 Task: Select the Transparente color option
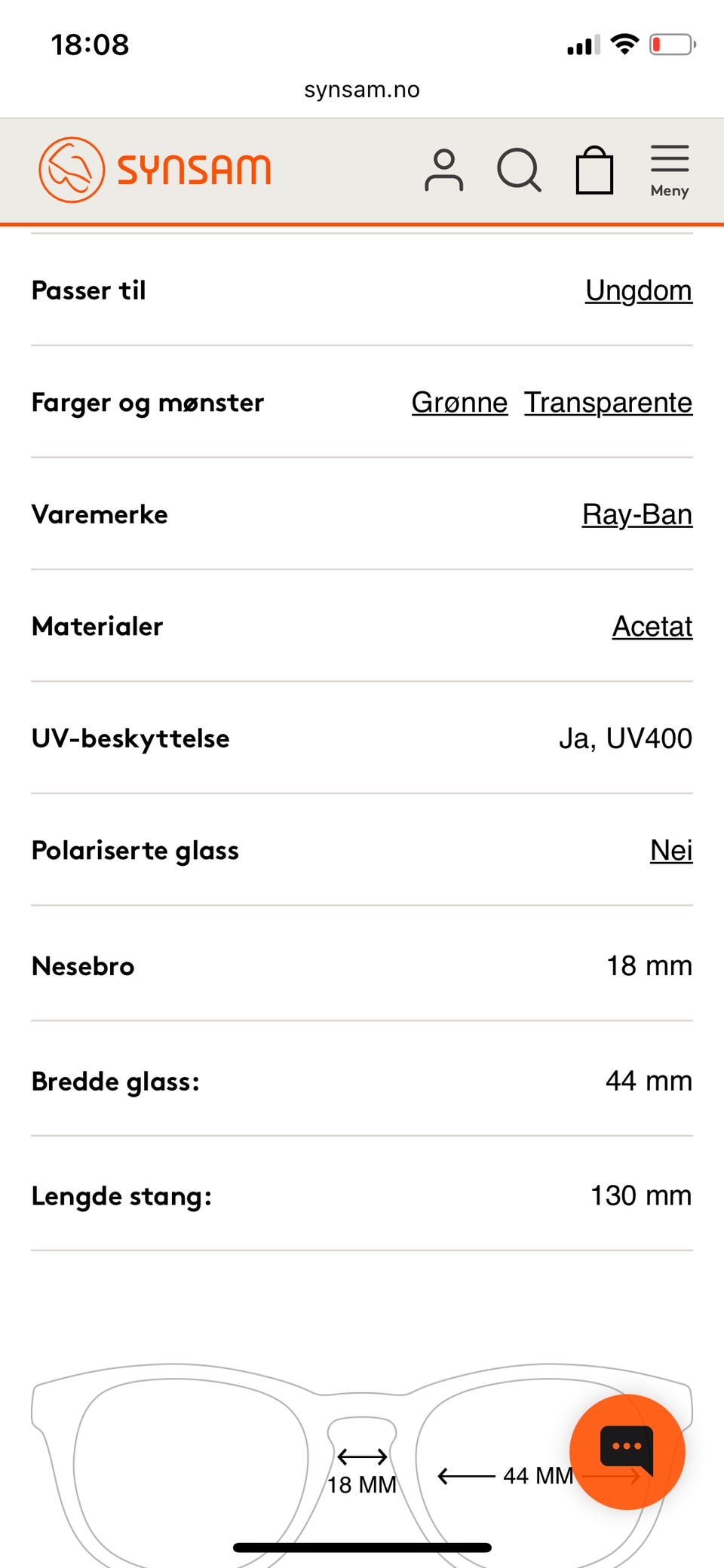tap(608, 403)
